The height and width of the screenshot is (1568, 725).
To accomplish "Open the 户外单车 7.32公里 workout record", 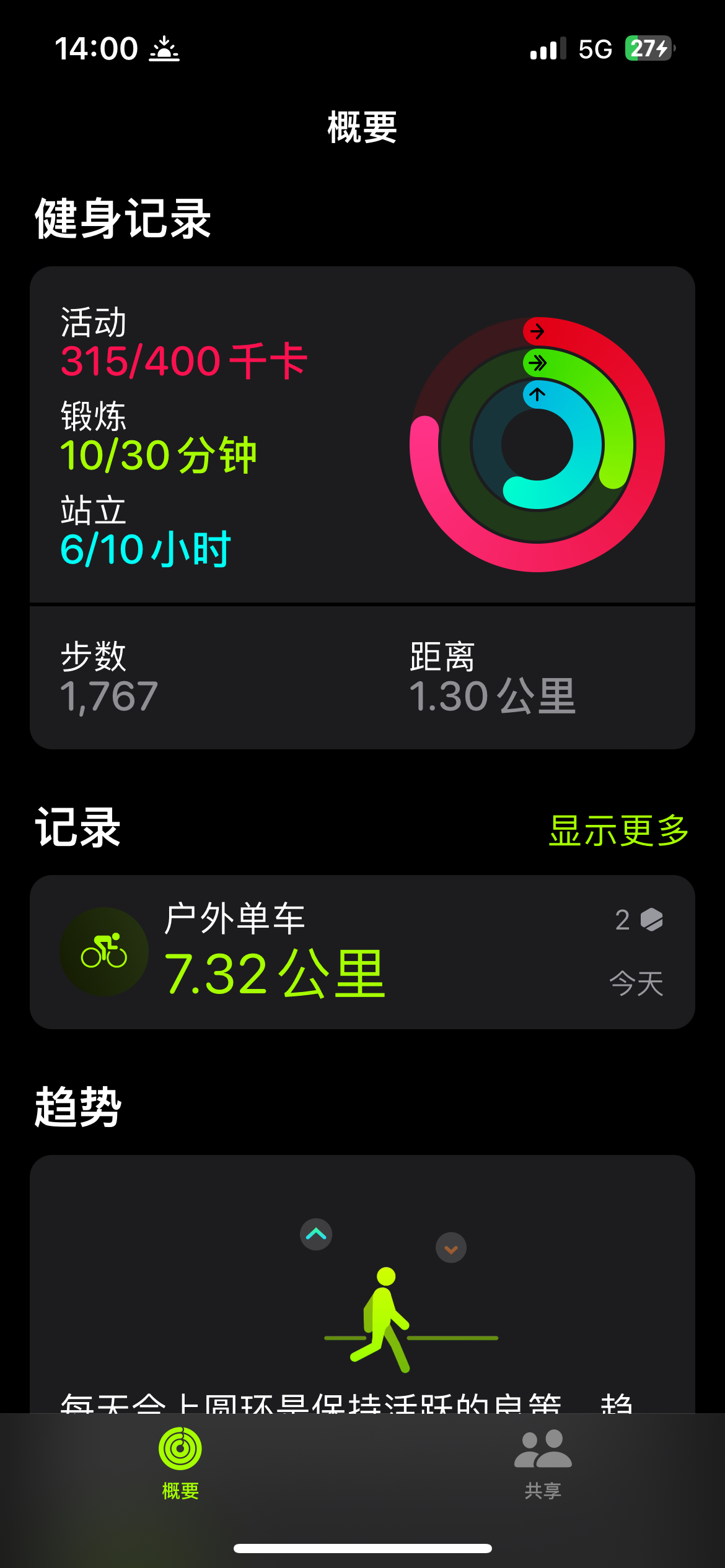I will (362, 952).
